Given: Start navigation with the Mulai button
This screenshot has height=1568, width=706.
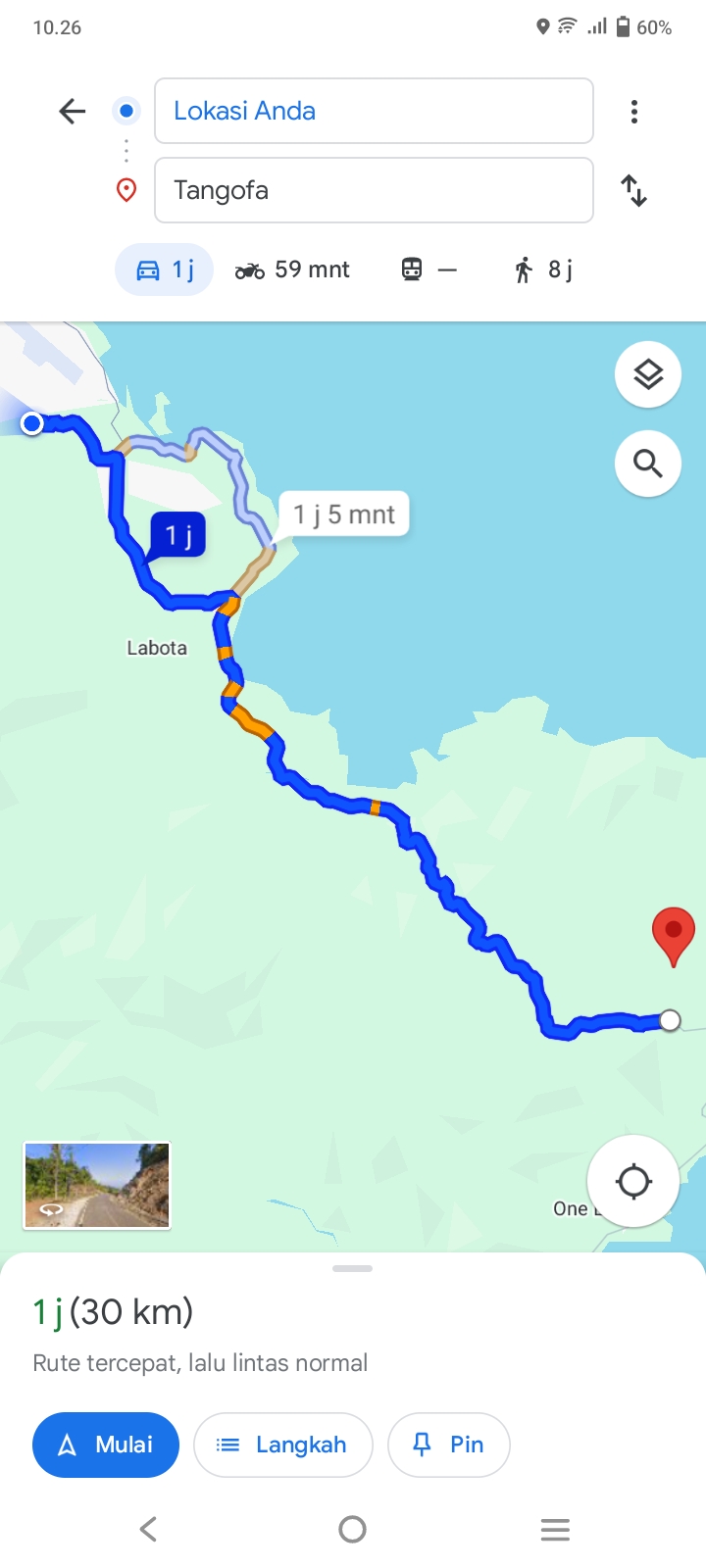Looking at the screenshot, I should pyautogui.click(x=106, y=1445).
